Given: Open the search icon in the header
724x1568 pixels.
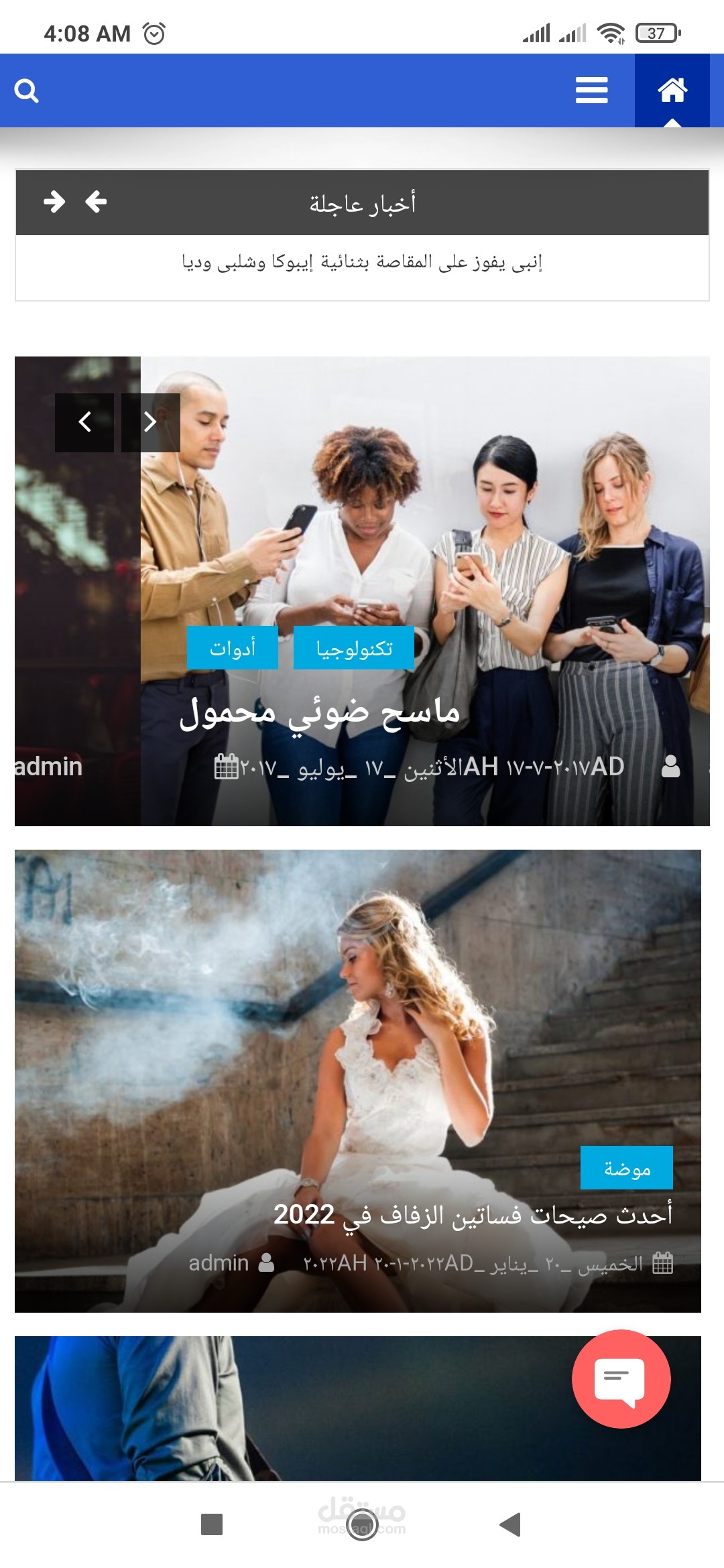Looking at the screenshot, I should (26, 90).
